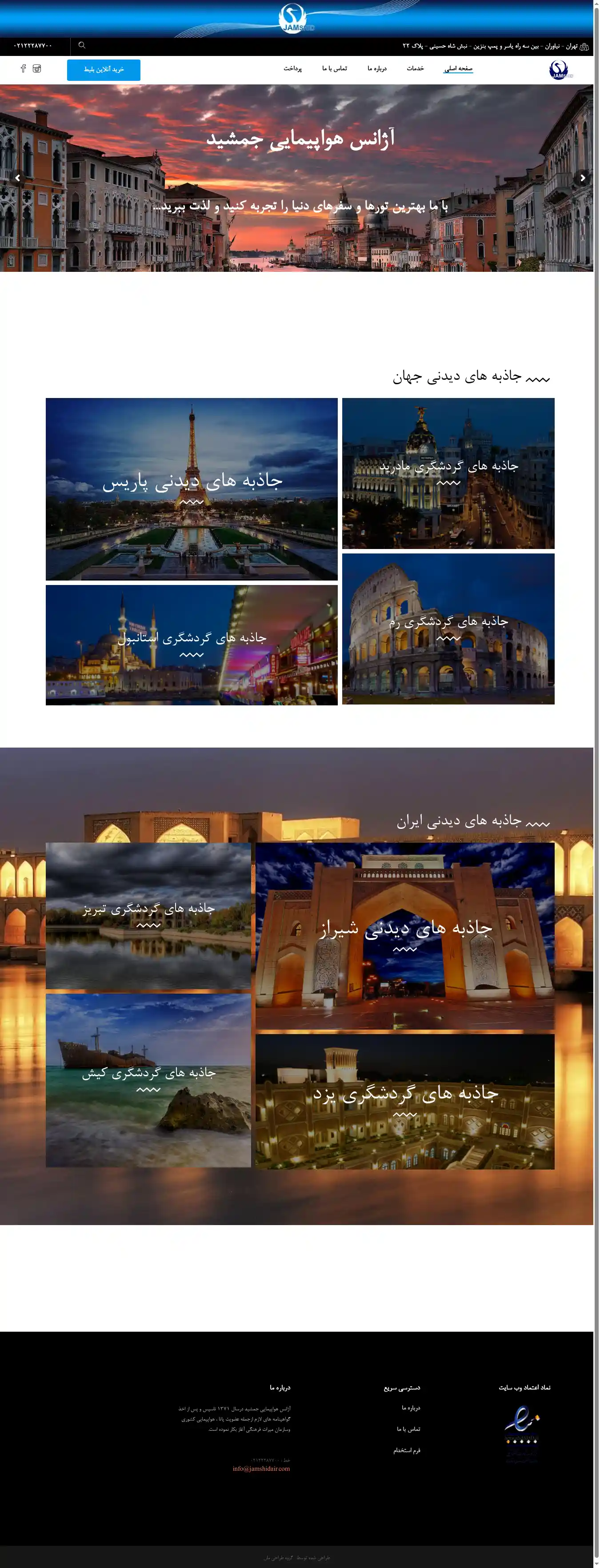Open the جاذبه های گردشگری کیش tile
The width and height of the screenshot is (600, 1568).
pos(148,1079)
